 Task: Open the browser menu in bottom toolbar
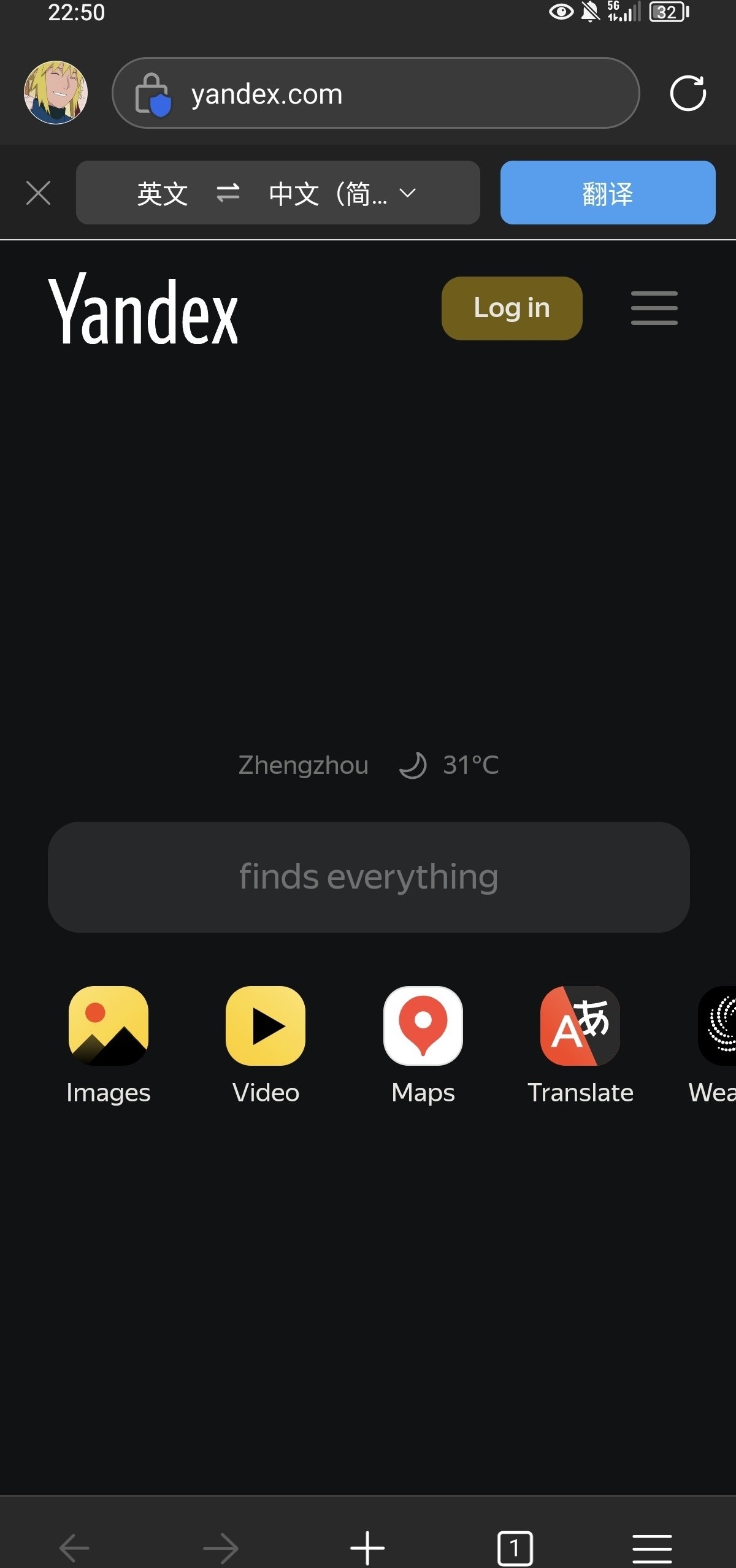click(652, 1548)
